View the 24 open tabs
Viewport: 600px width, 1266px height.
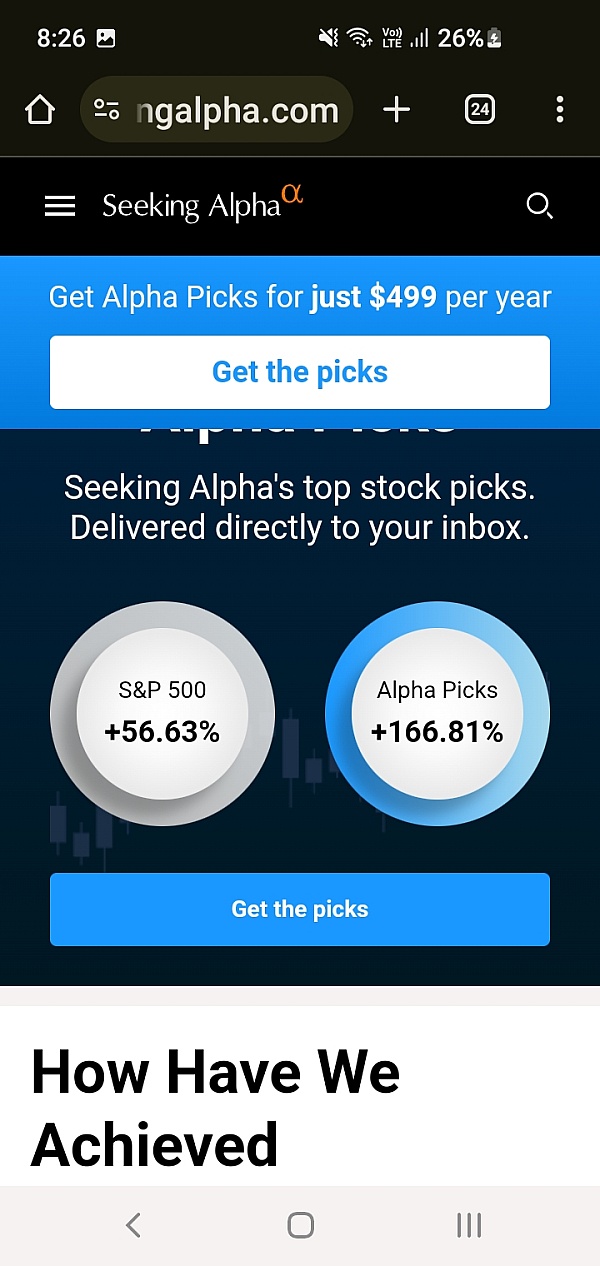[x=480, y=110]
